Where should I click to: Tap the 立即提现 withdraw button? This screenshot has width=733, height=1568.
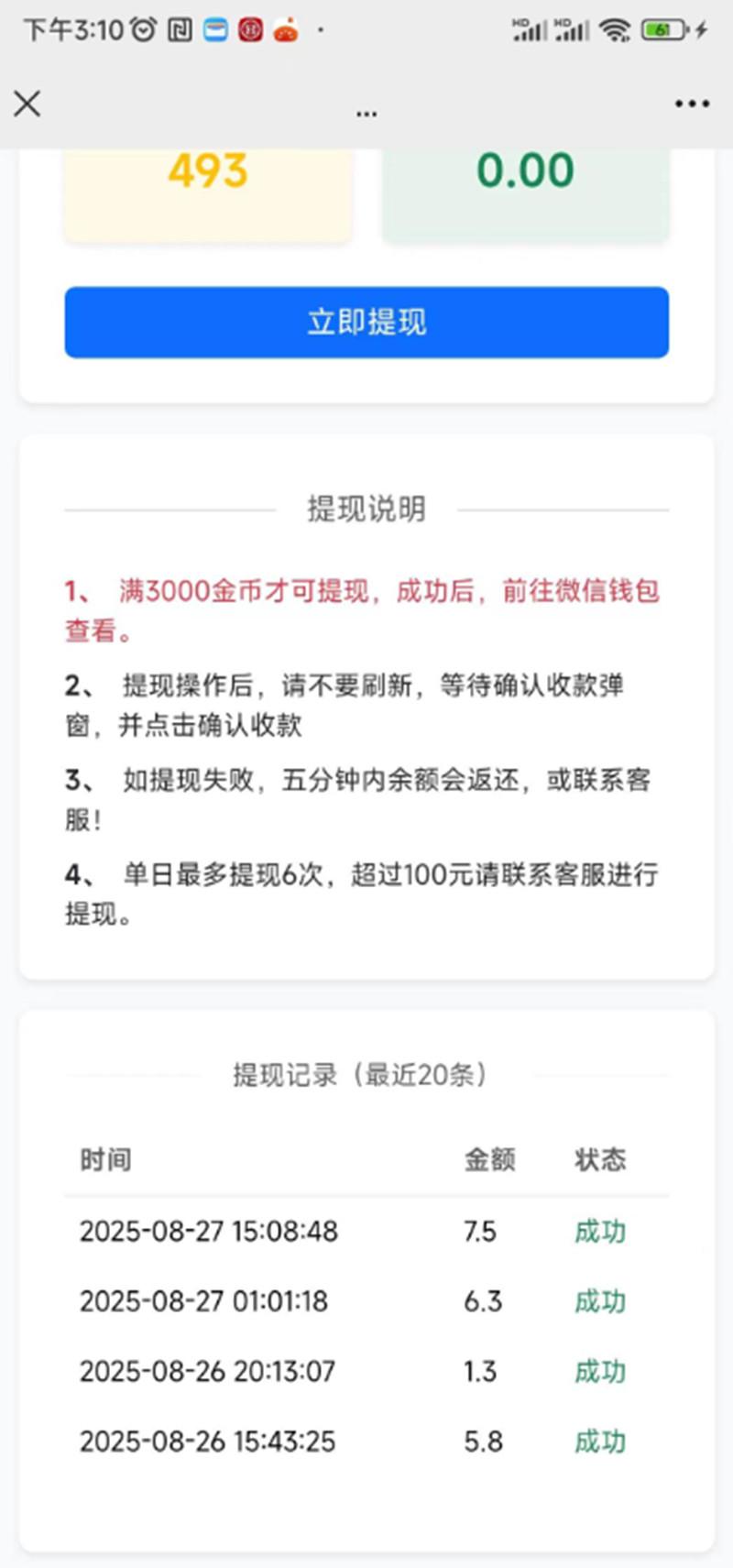tap(366, 323)
